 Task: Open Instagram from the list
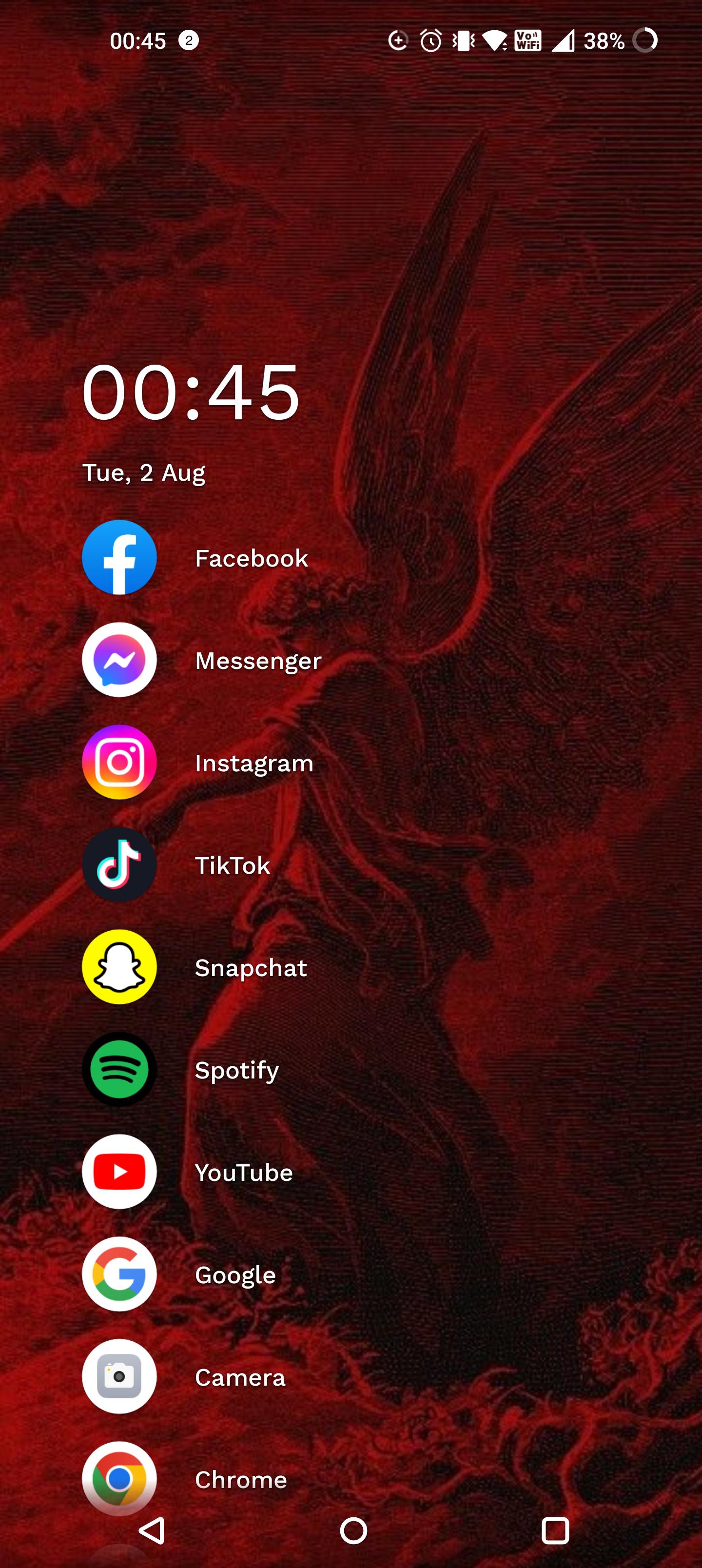(x=119, y=762)
